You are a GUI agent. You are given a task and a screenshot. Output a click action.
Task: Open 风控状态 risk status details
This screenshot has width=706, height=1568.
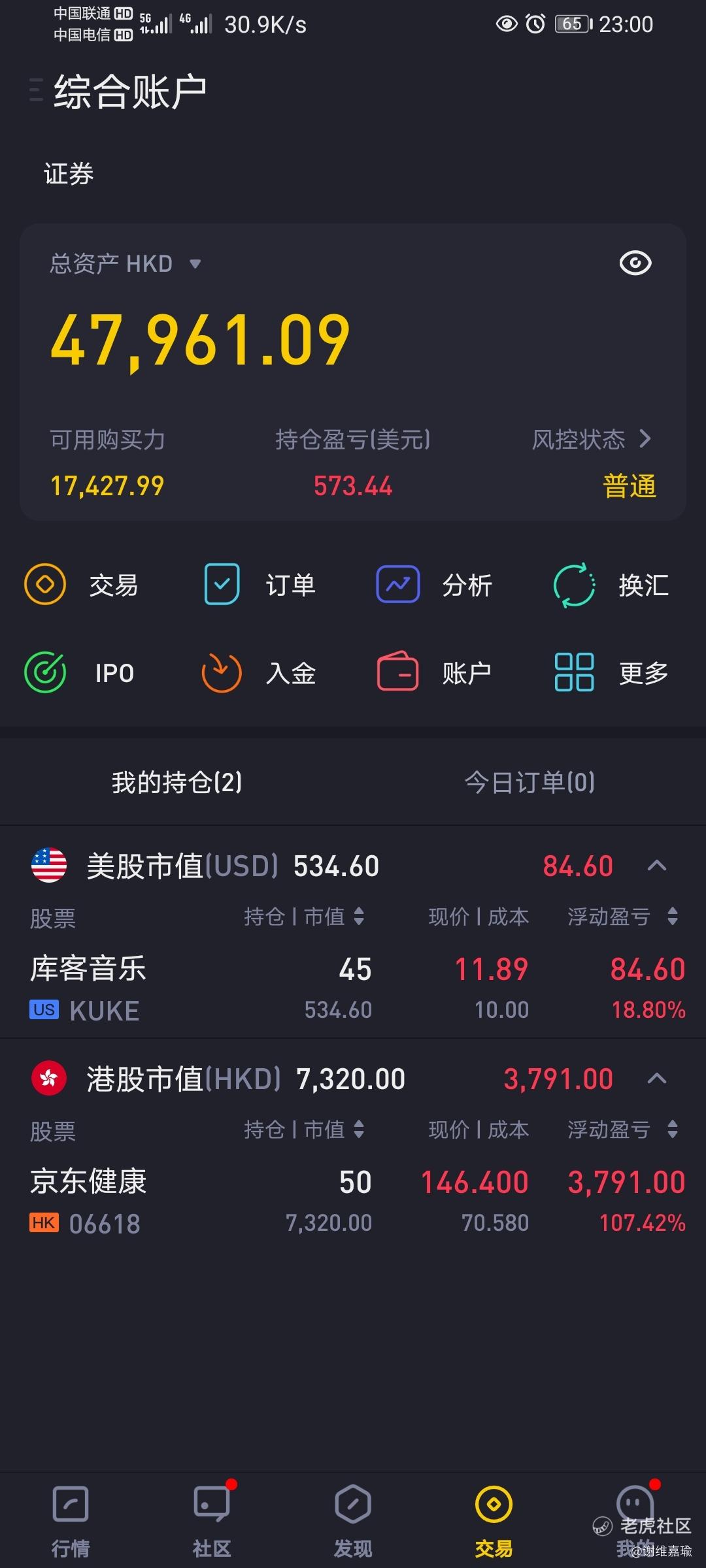tap(592, 439)
